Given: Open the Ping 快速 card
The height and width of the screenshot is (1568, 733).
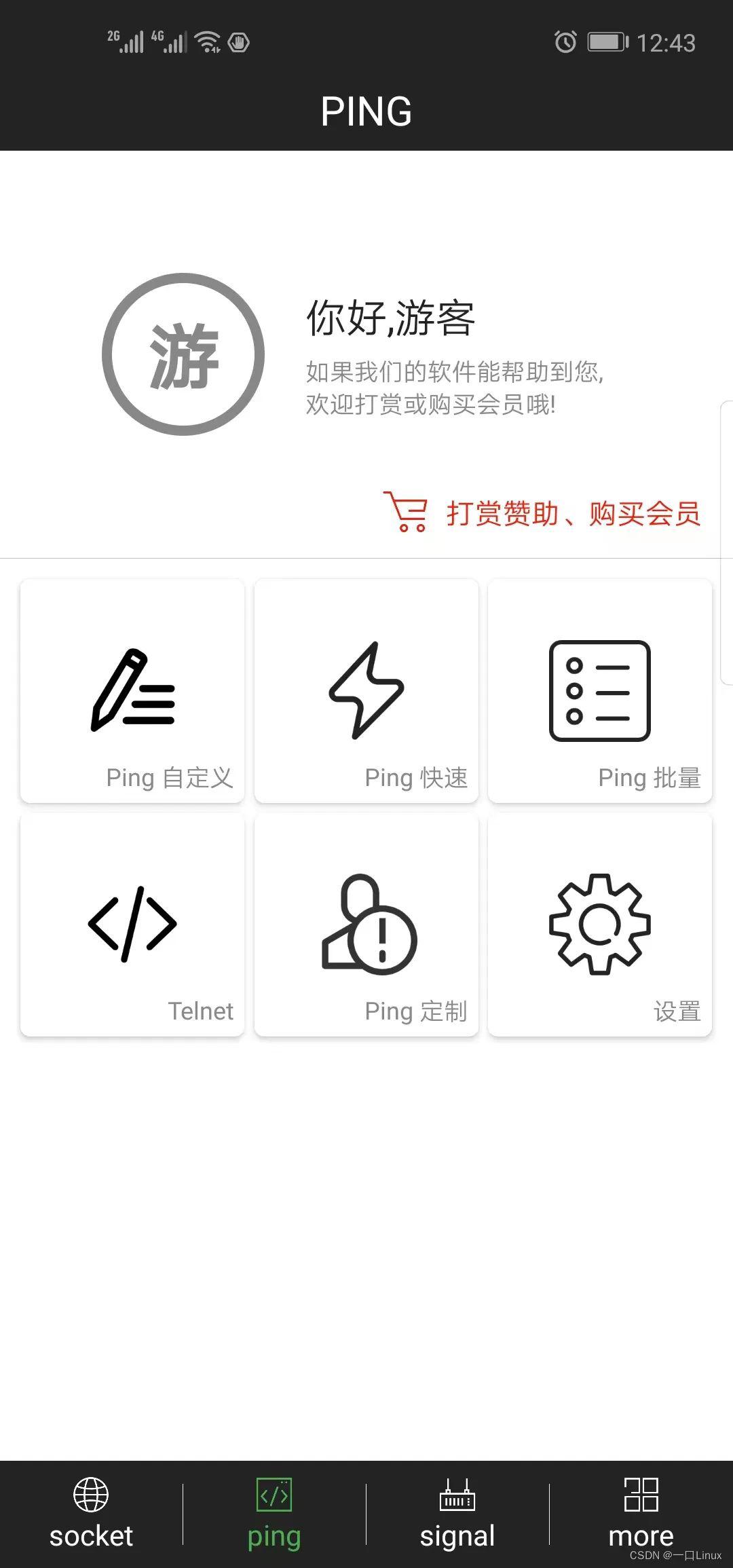Looking at the screenshot, I should [x=366, y=691].
